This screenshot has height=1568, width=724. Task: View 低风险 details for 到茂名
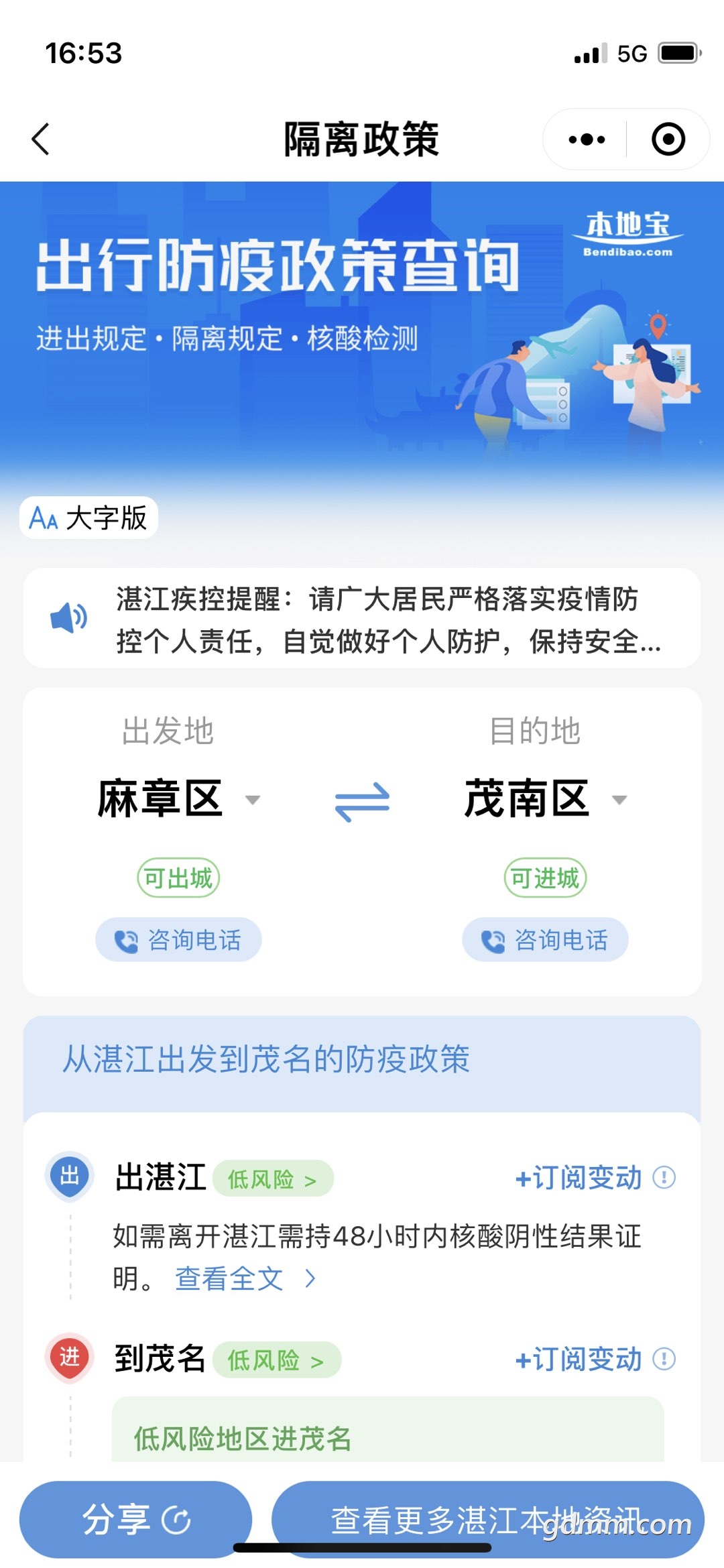pyautogui.click(x=276, y=1360)
